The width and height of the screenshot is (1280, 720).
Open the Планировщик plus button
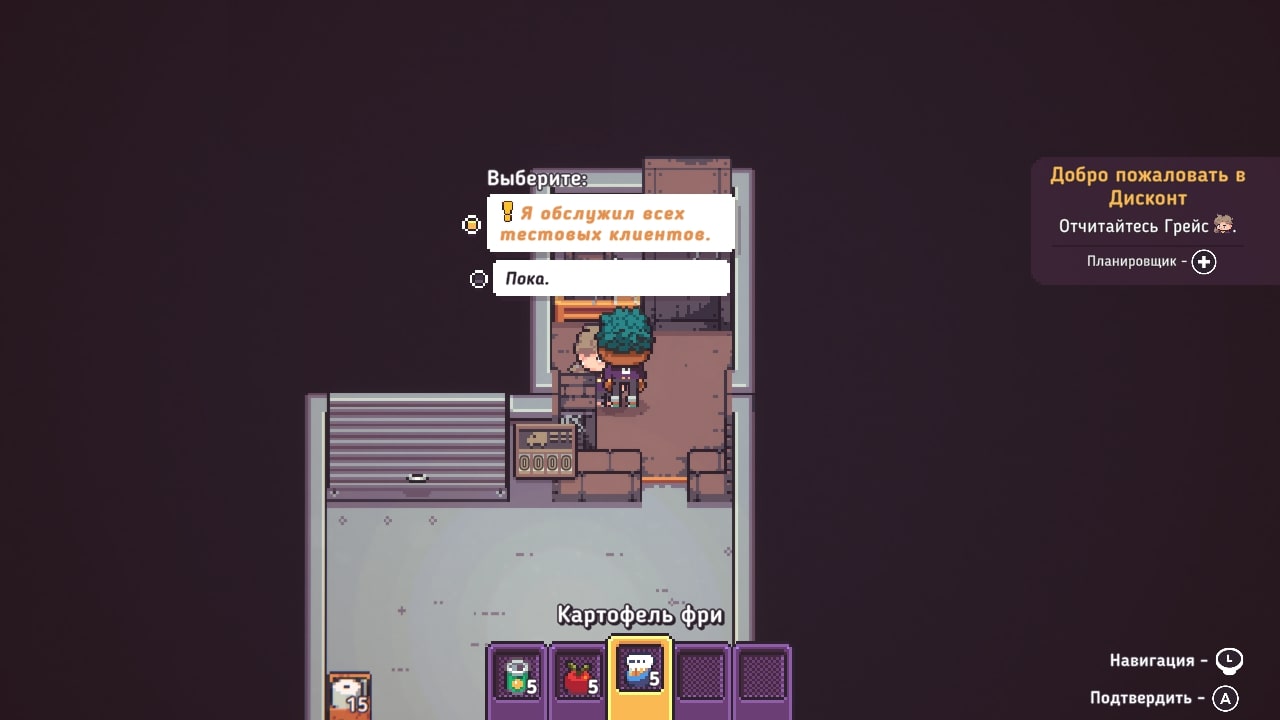(1204, 262)
